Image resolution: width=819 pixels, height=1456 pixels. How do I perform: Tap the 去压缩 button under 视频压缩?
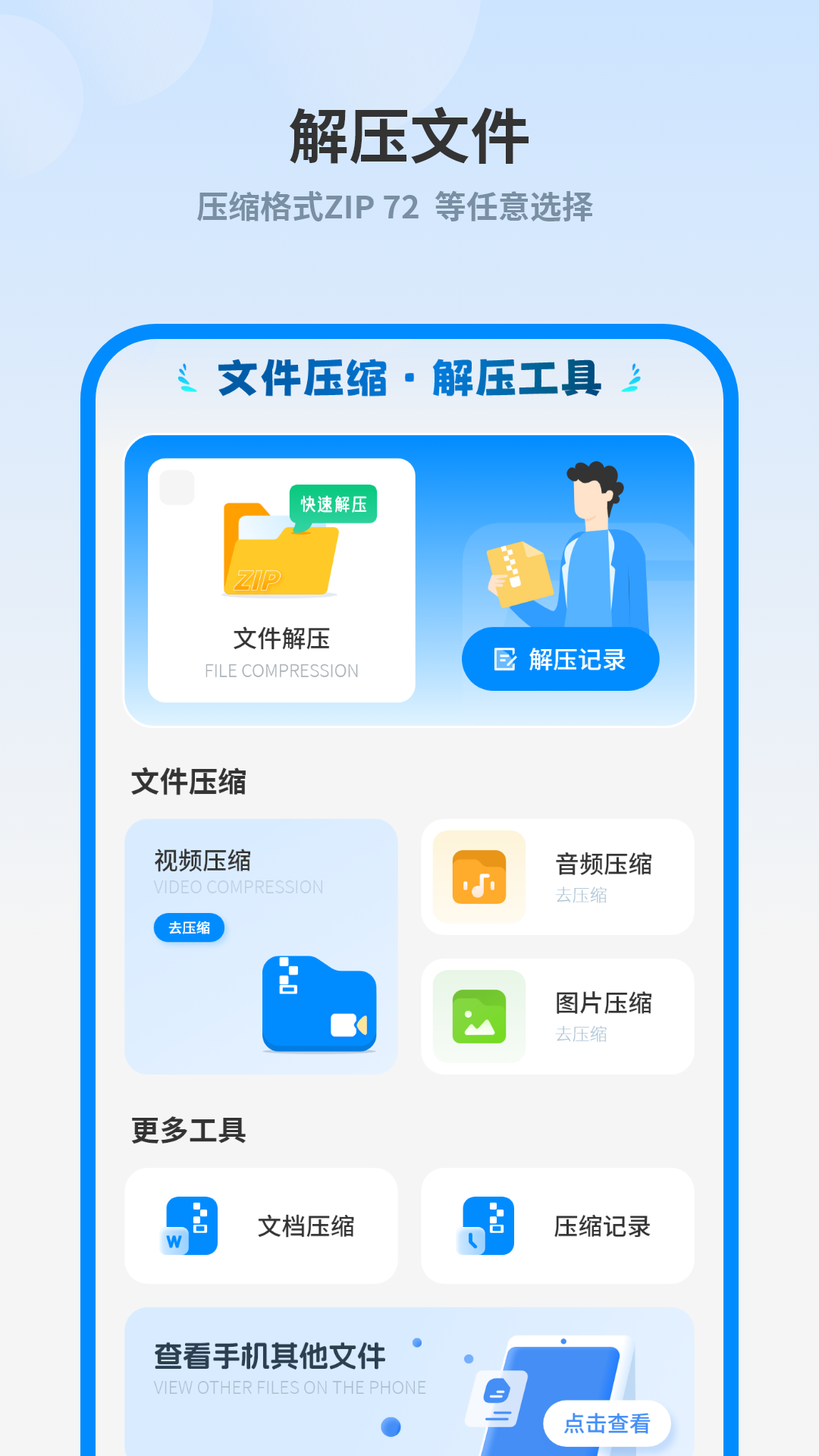189,927
